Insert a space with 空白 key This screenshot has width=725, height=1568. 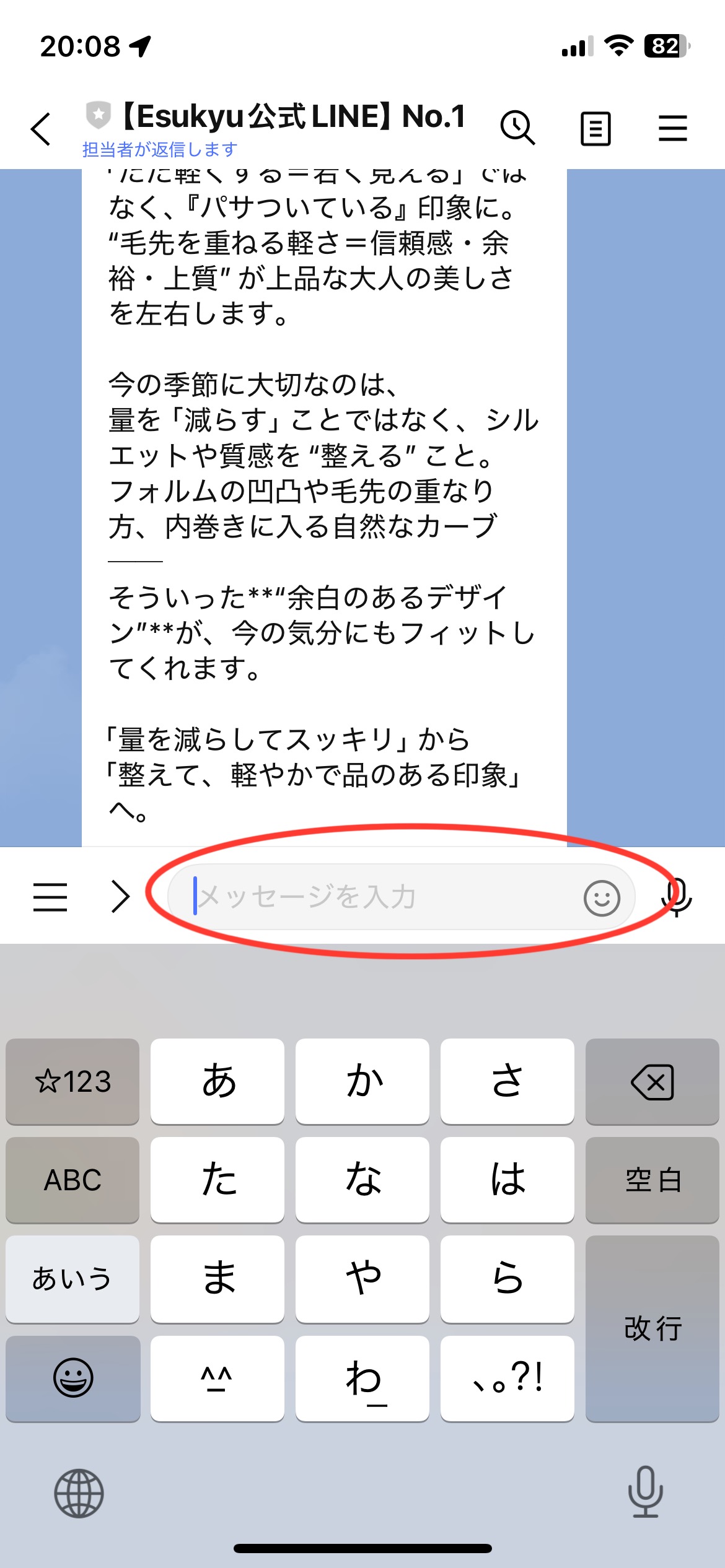[x=652, y=1180]
